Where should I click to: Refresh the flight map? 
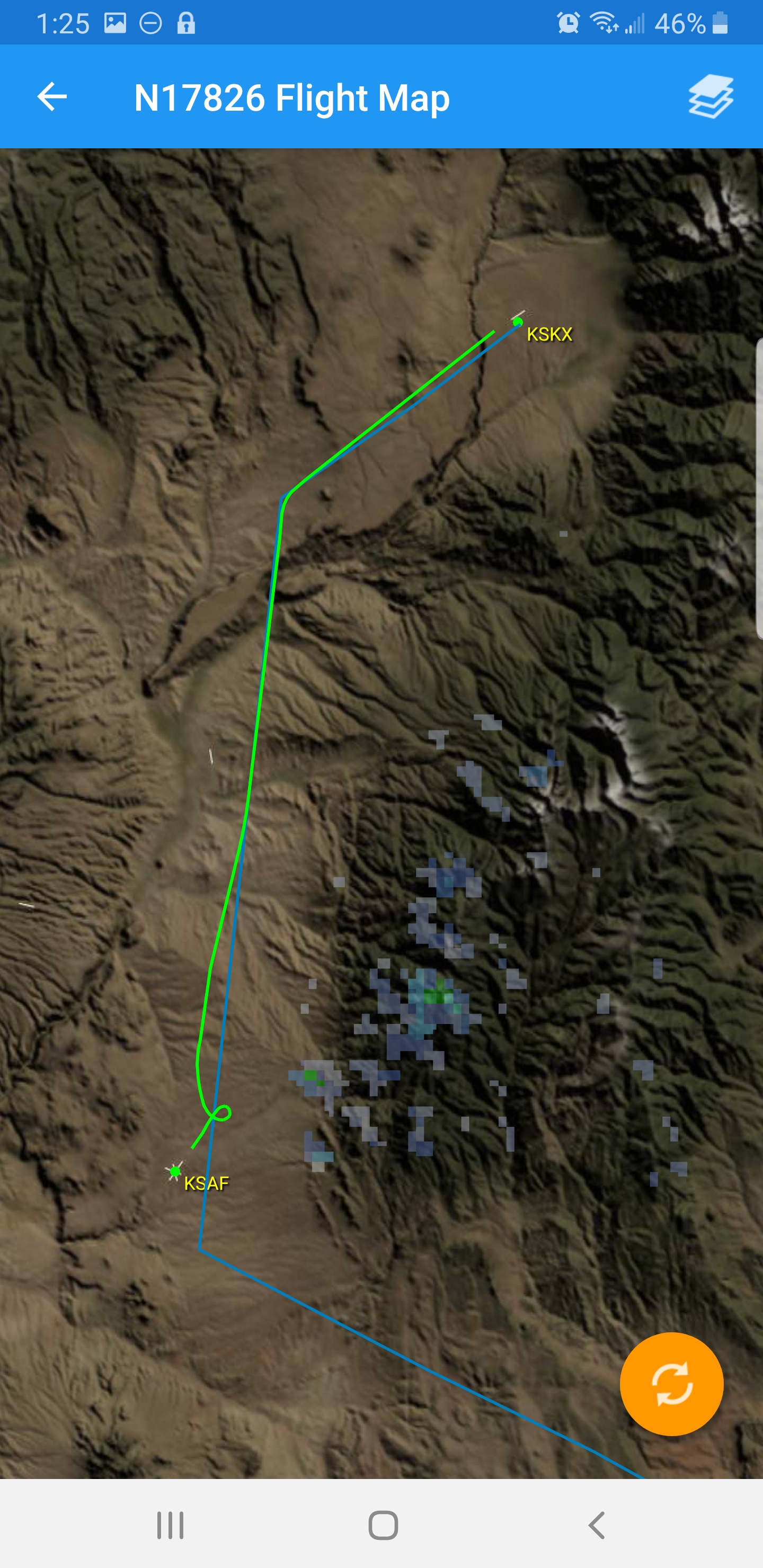[x=671, y=1384]
